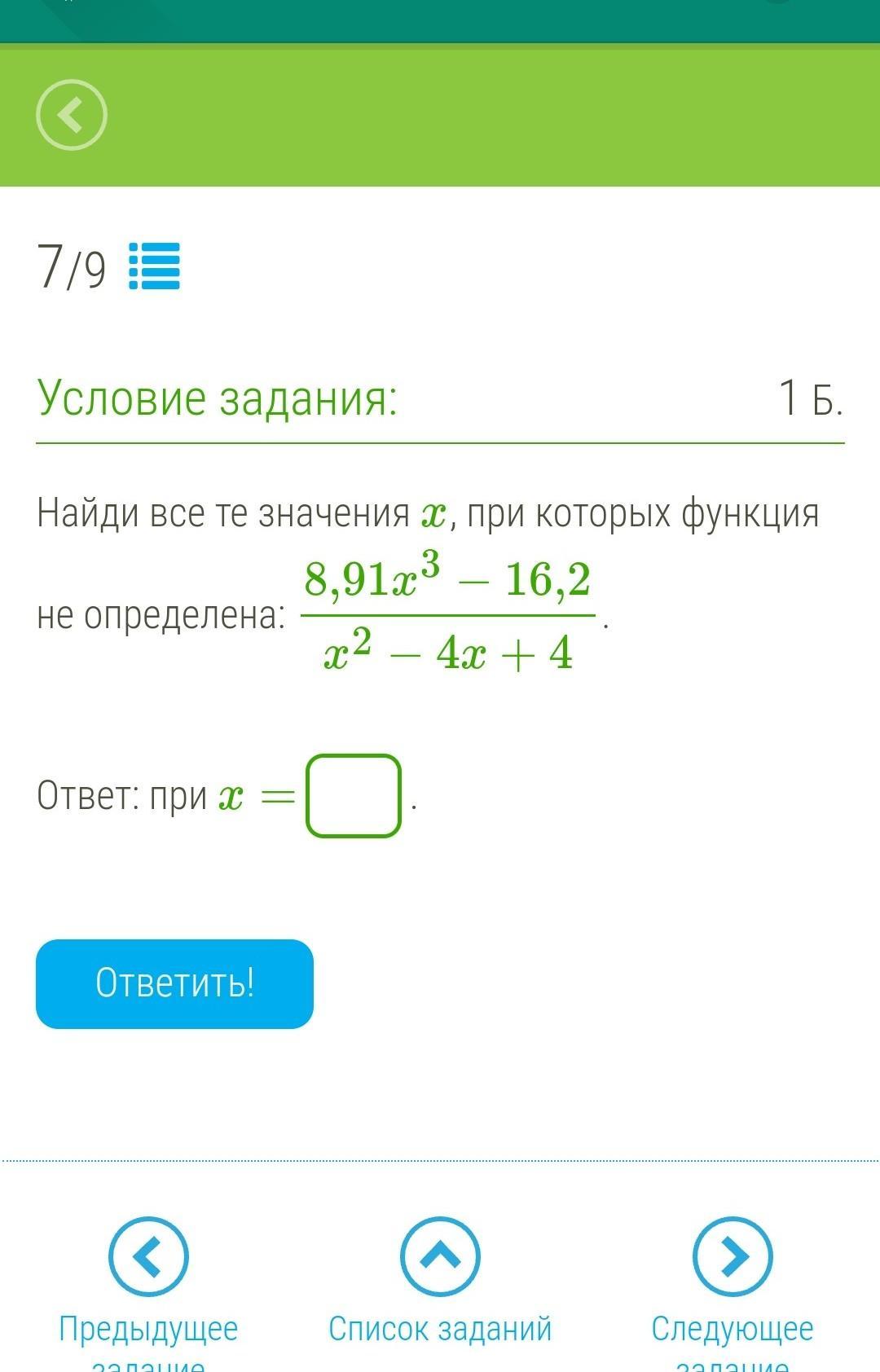
Task: Focus the answer input box for x
Action: [x=353, y=796]
